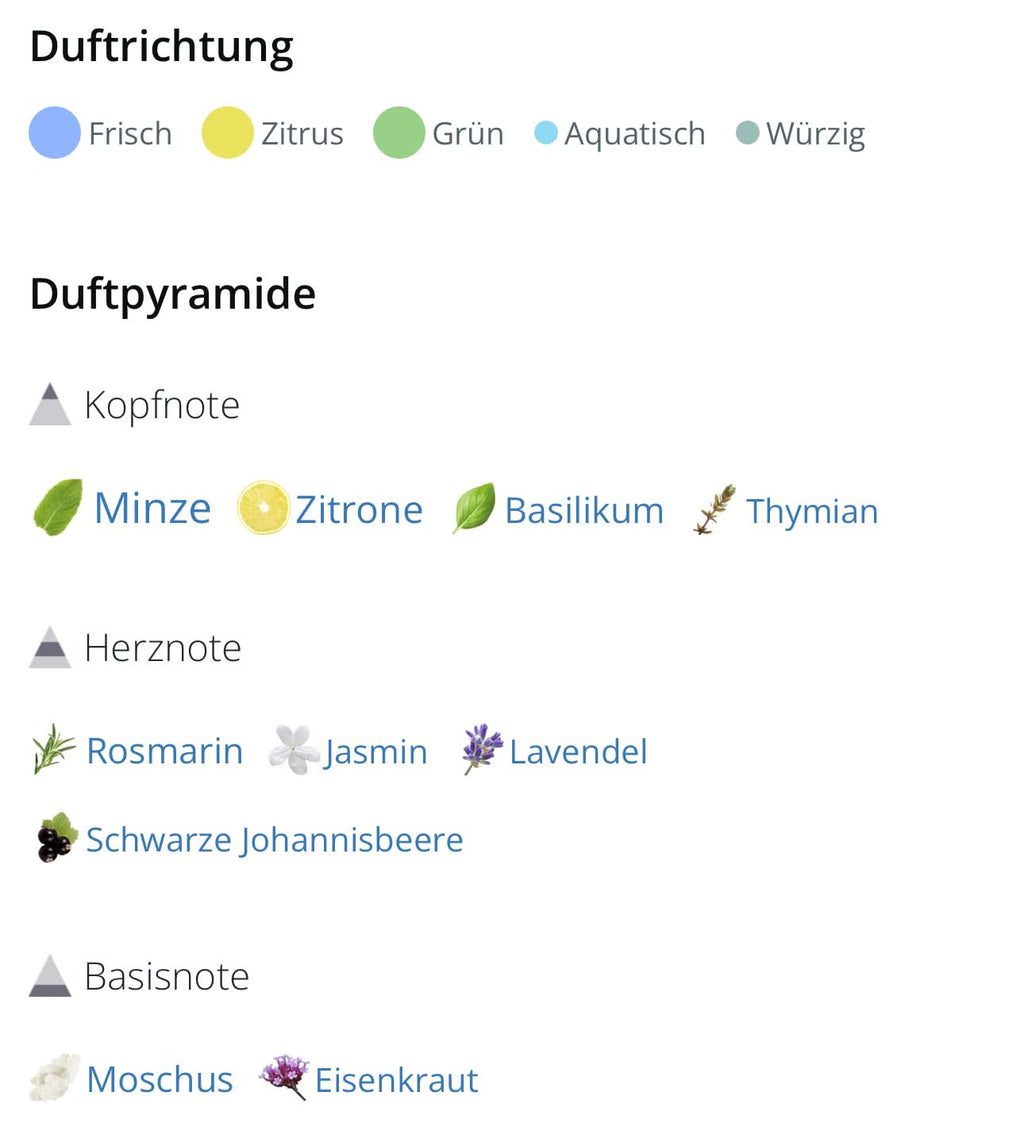Open the Eisenkraut note link
The image size is (1024, 1138).
pyautogui.click(x=396, y=1080)
